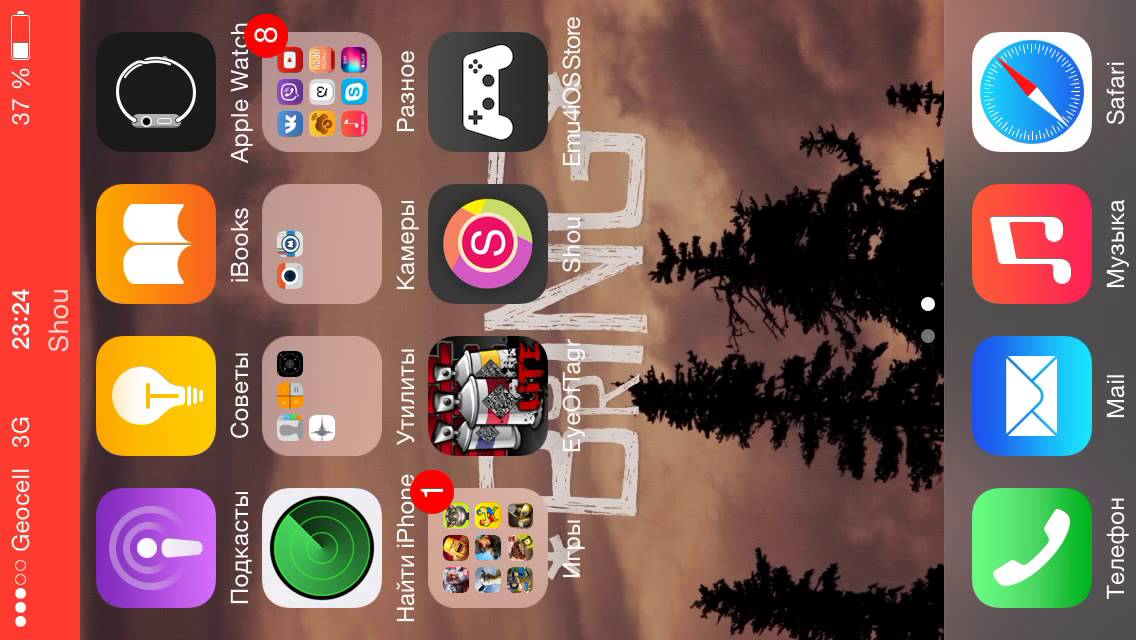The width and height of the screenshot is (1136, 640).
Task: Open Emu4iOS Store
Action: pyautogui.click(x=488, y=92)
